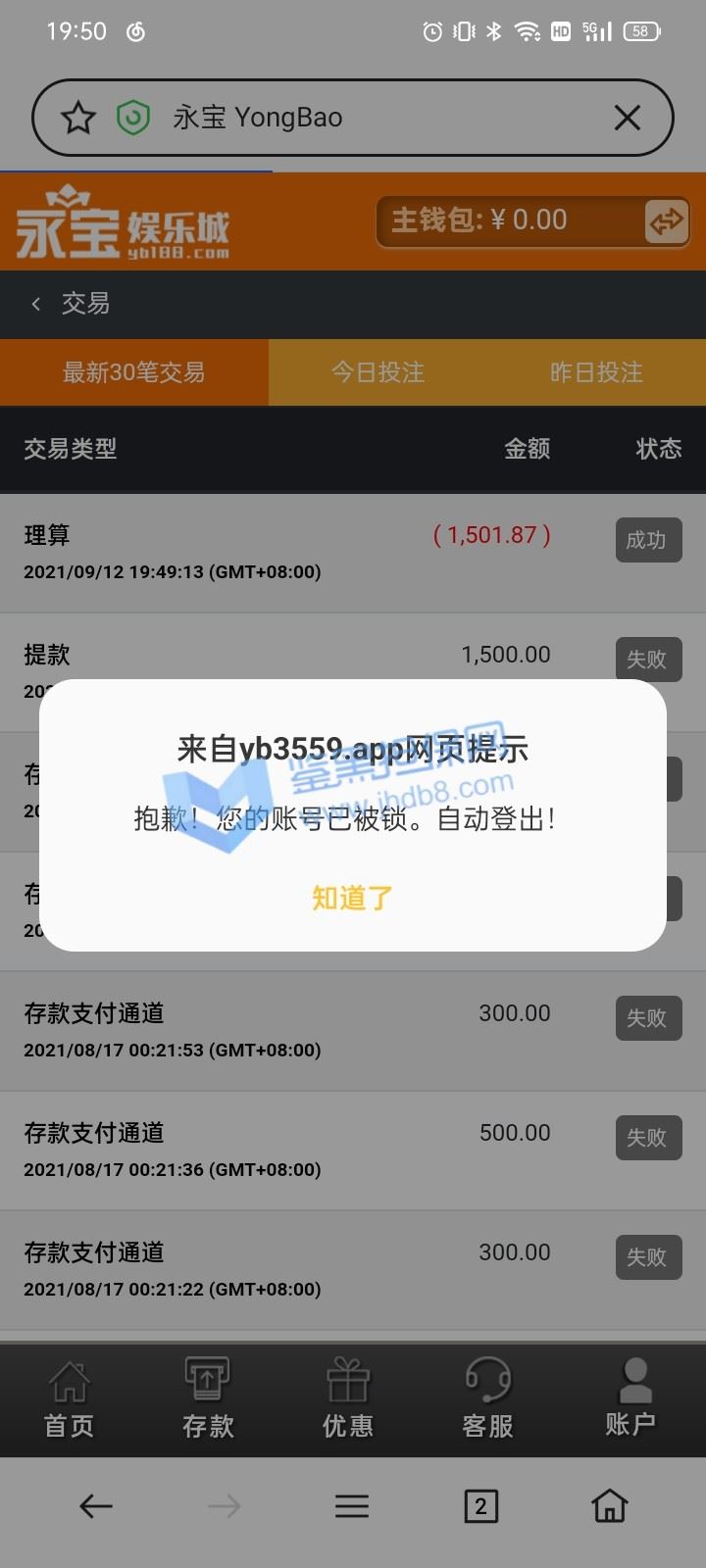Go back from the 交易 page
706x1568 pixels.
coord(36,304)
